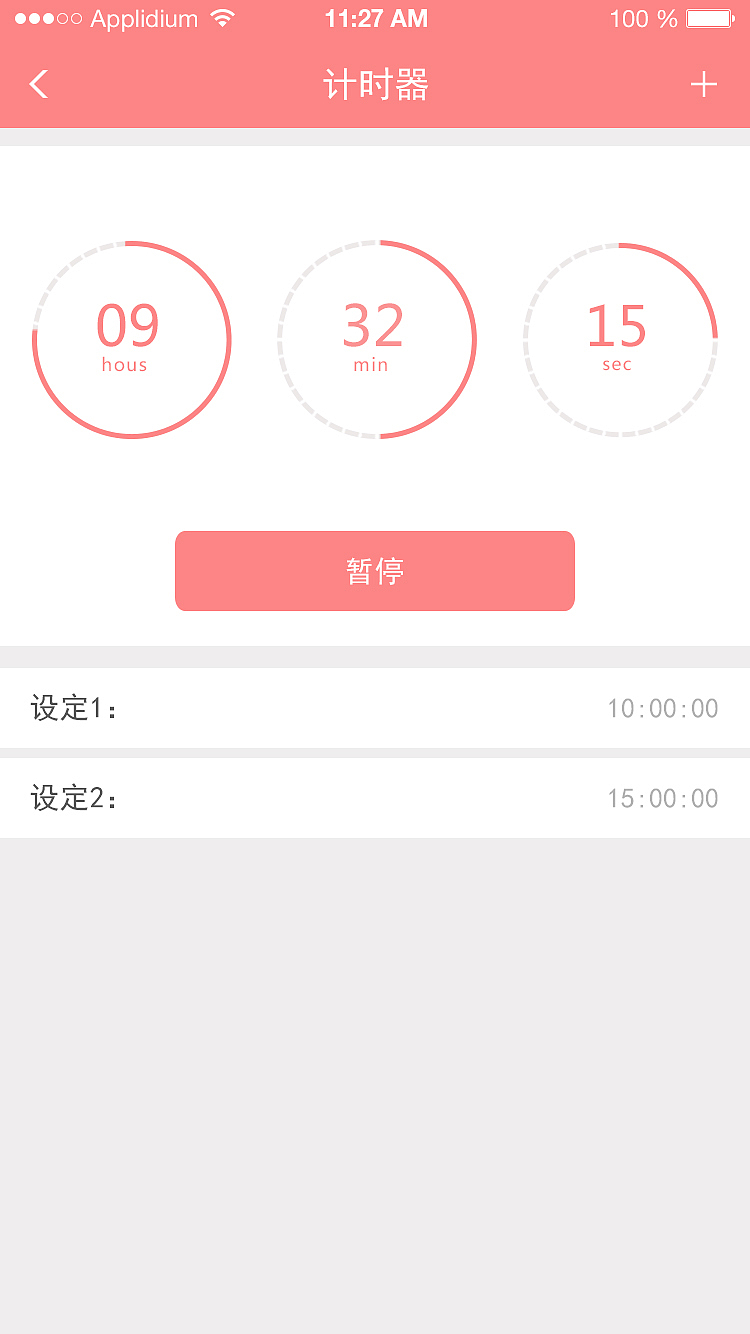Tap the back chevron in the header
750x1334 pixels.
tap(38, 84)
